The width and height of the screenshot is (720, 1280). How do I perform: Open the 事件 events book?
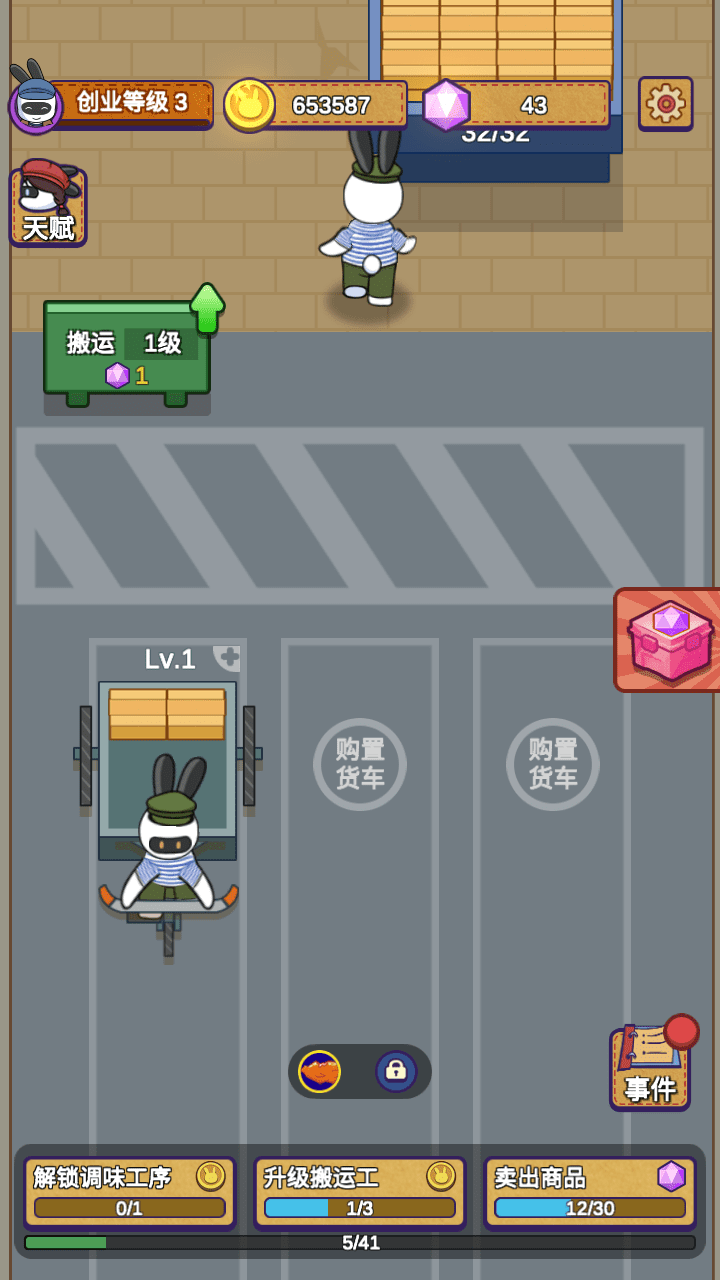tap(650, 1068)
